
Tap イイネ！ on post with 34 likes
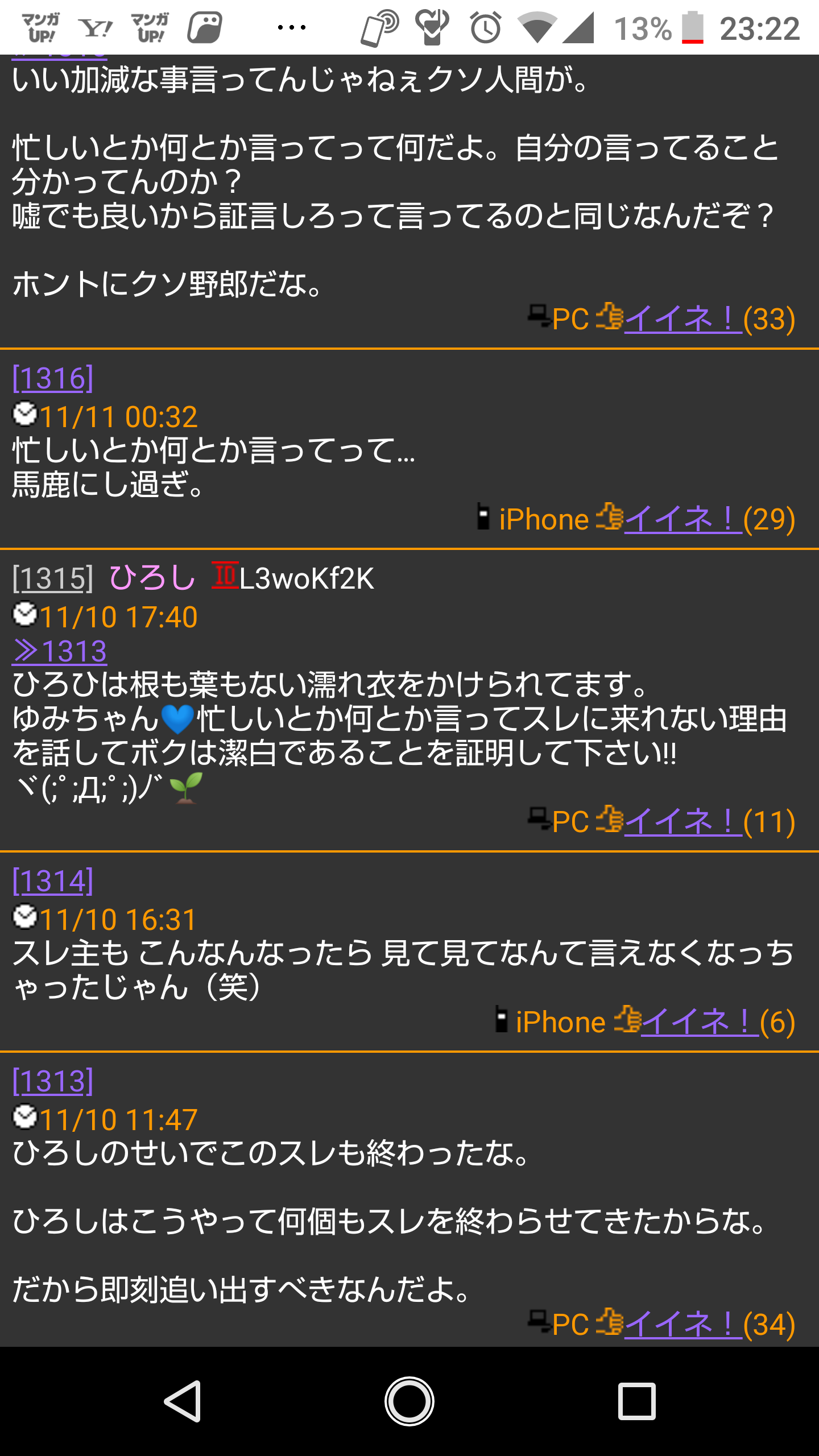click(683, 1324)
